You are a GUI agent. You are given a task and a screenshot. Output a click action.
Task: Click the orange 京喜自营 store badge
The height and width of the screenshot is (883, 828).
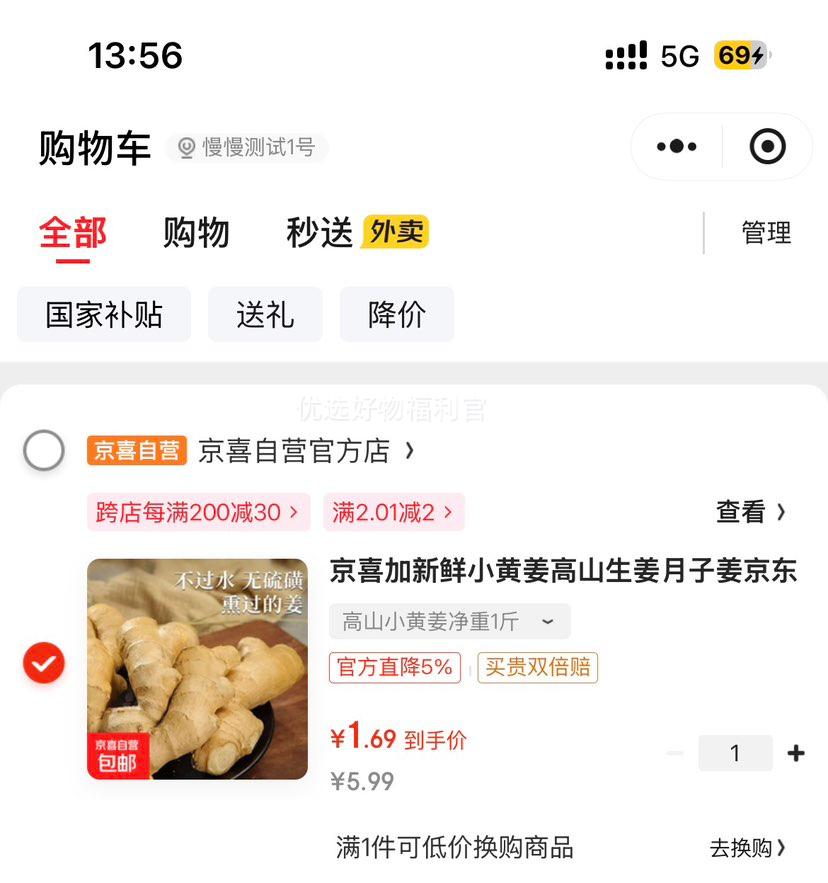137,451
